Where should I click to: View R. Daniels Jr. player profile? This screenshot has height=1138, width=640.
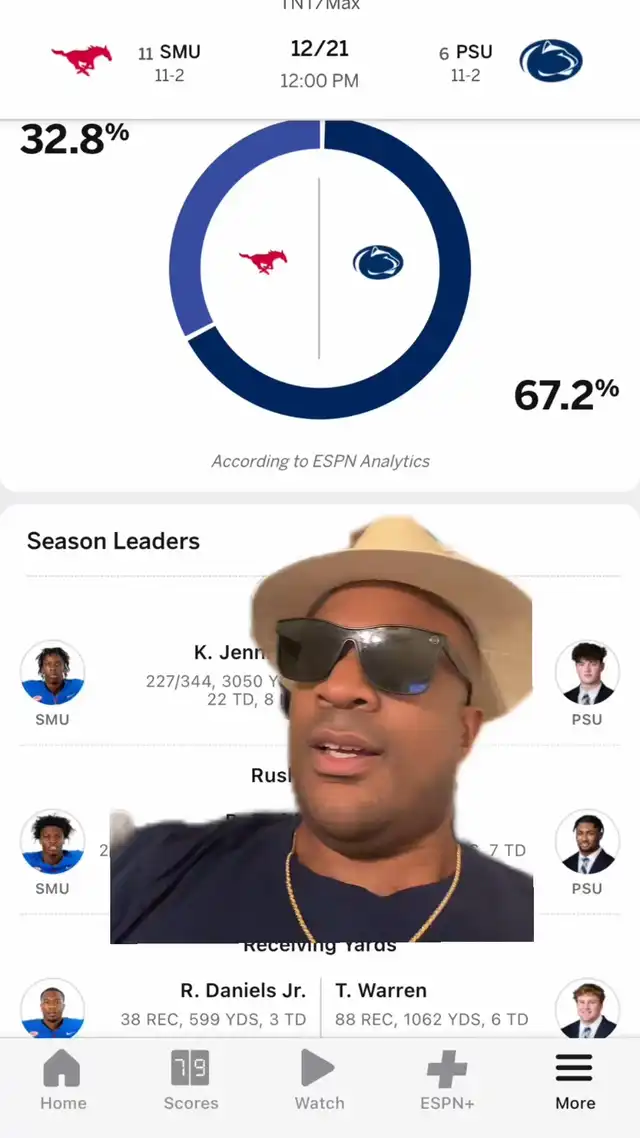pyautogui.click(x=243, y=991)
